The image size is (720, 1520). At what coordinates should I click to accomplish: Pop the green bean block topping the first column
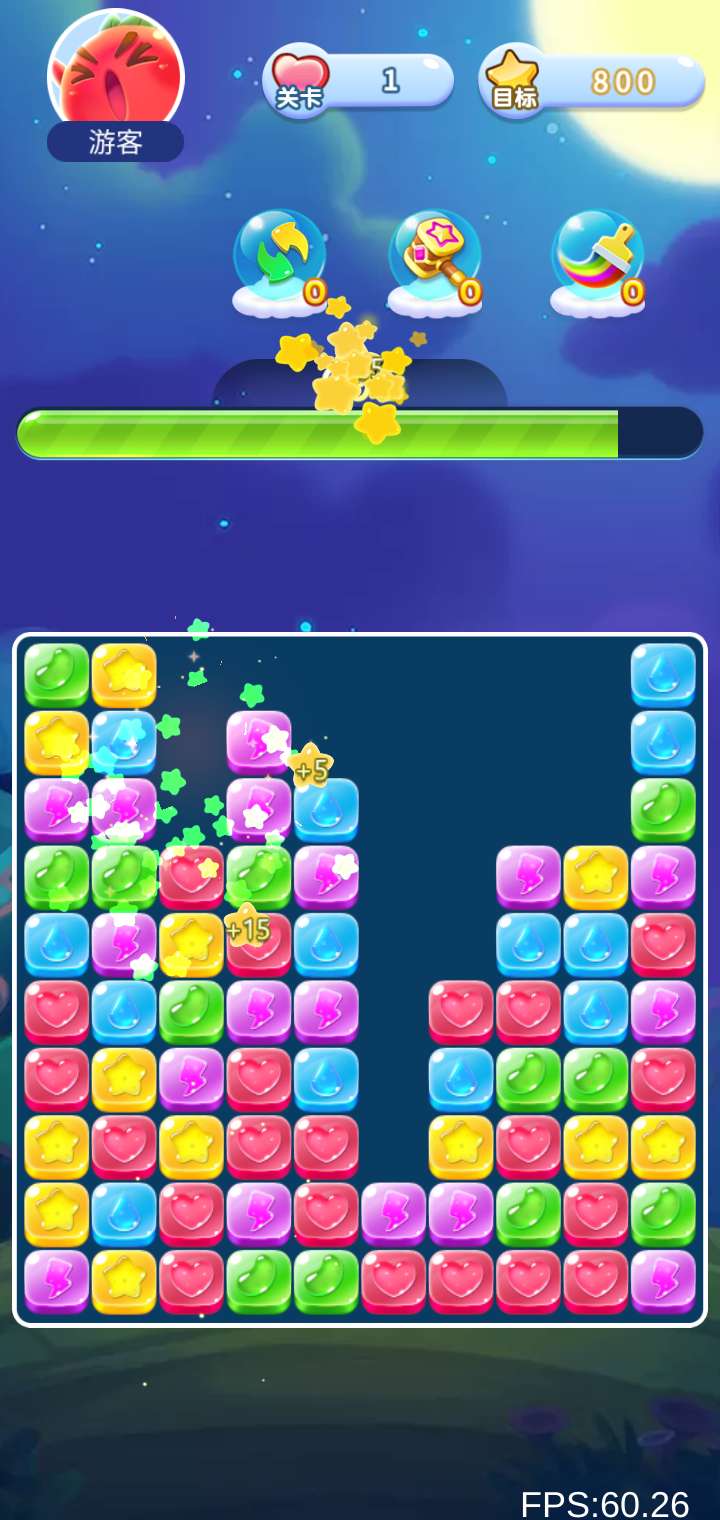pyautogui.click(x=57, y=675)
